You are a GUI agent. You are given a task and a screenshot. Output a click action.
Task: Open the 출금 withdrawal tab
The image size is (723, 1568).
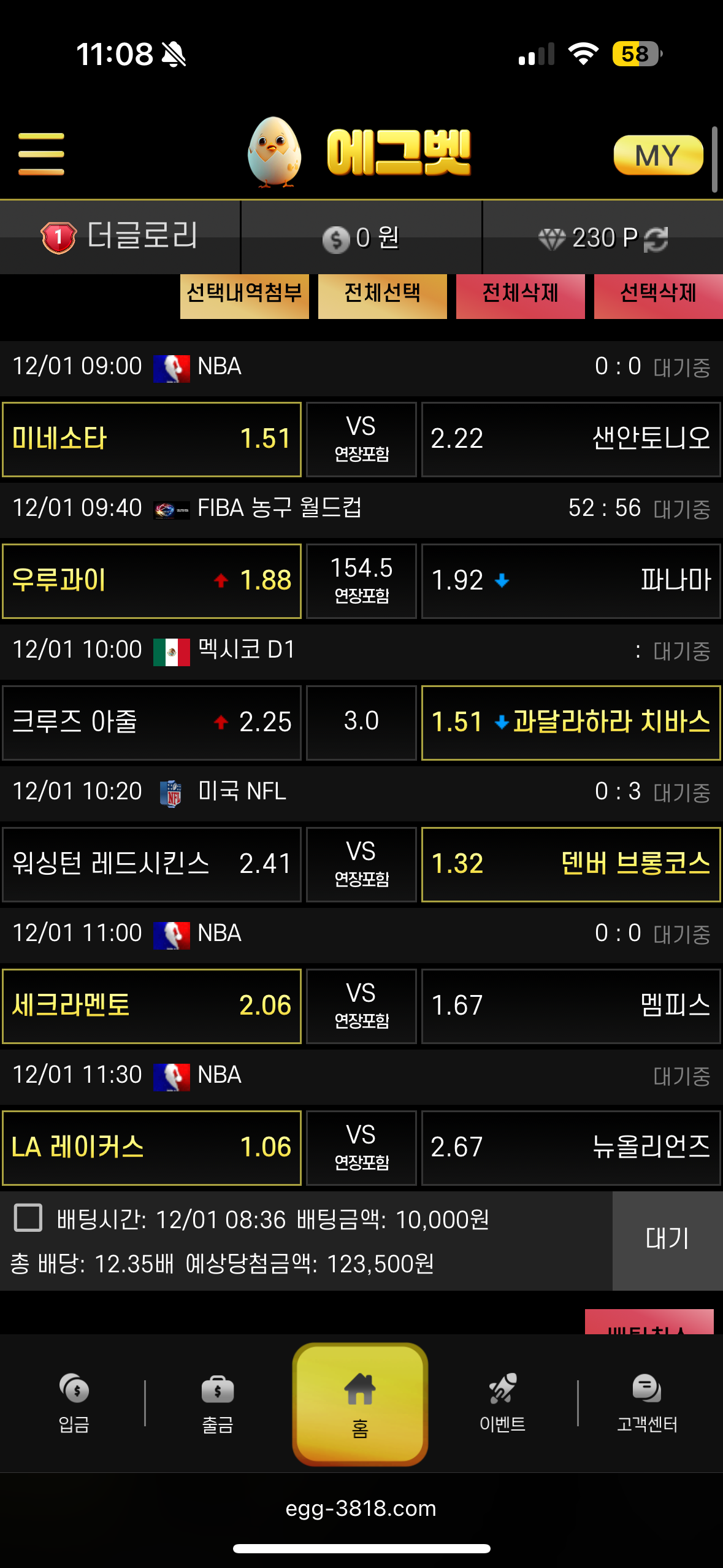point(218,1402)
